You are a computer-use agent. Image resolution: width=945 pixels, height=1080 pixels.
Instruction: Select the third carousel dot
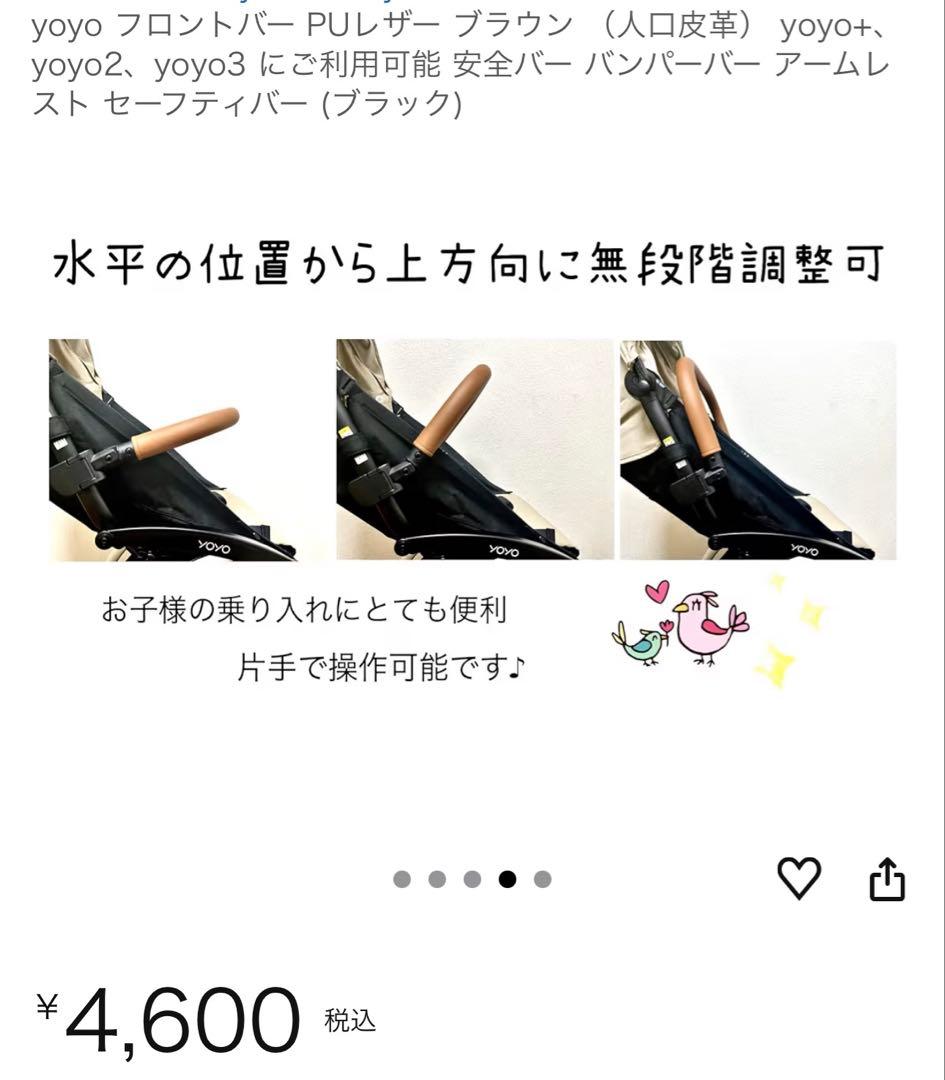coord(473,880)
